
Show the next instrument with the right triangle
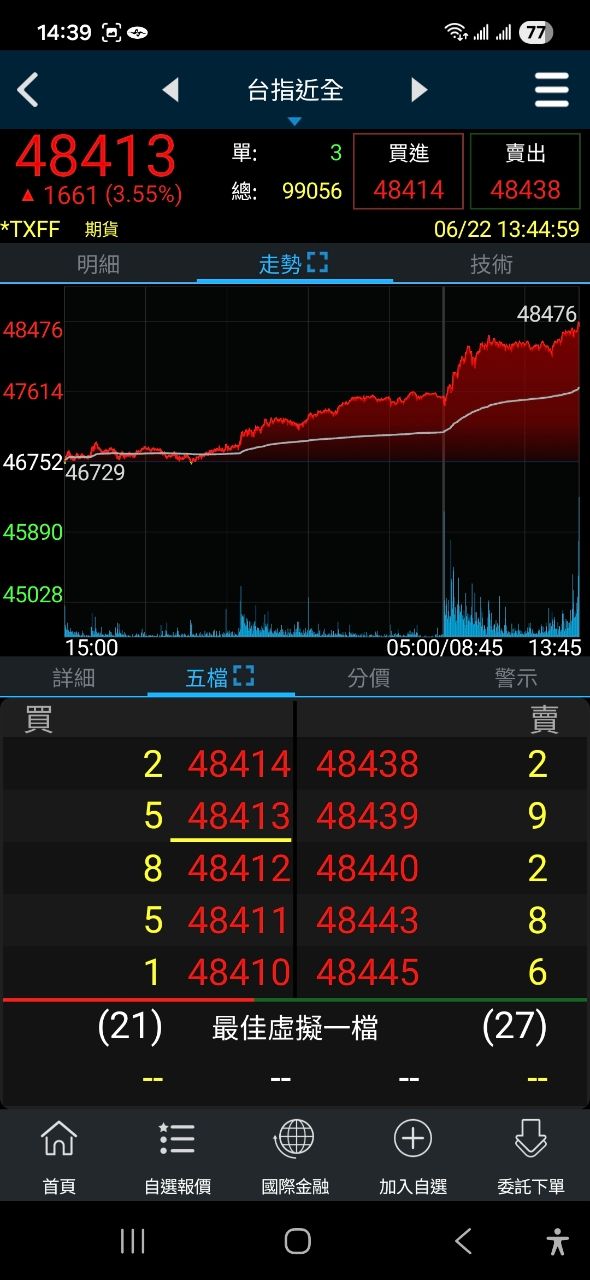(419, 90)
